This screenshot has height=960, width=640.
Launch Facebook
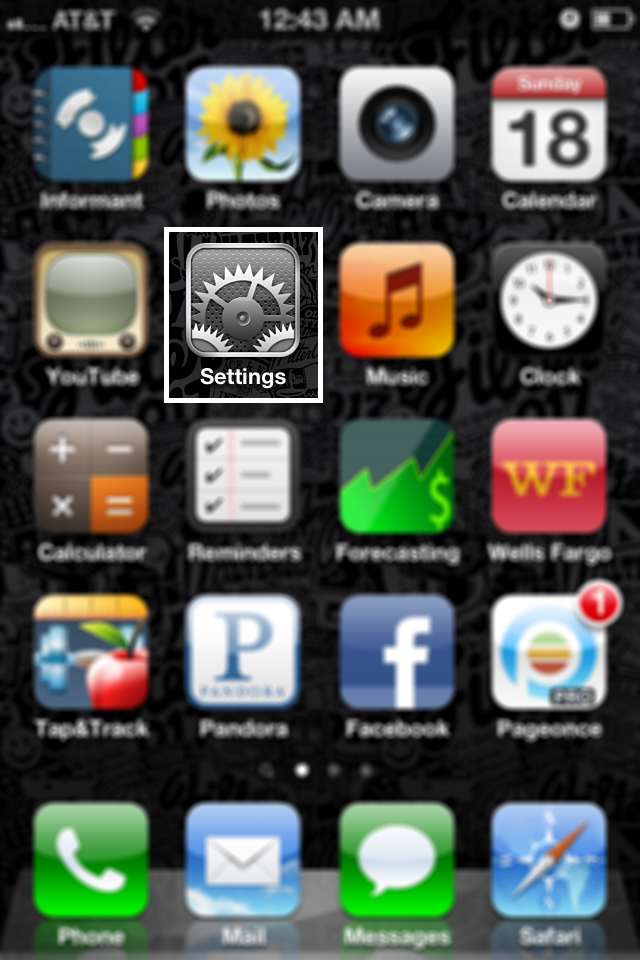[x=396, y=652]
